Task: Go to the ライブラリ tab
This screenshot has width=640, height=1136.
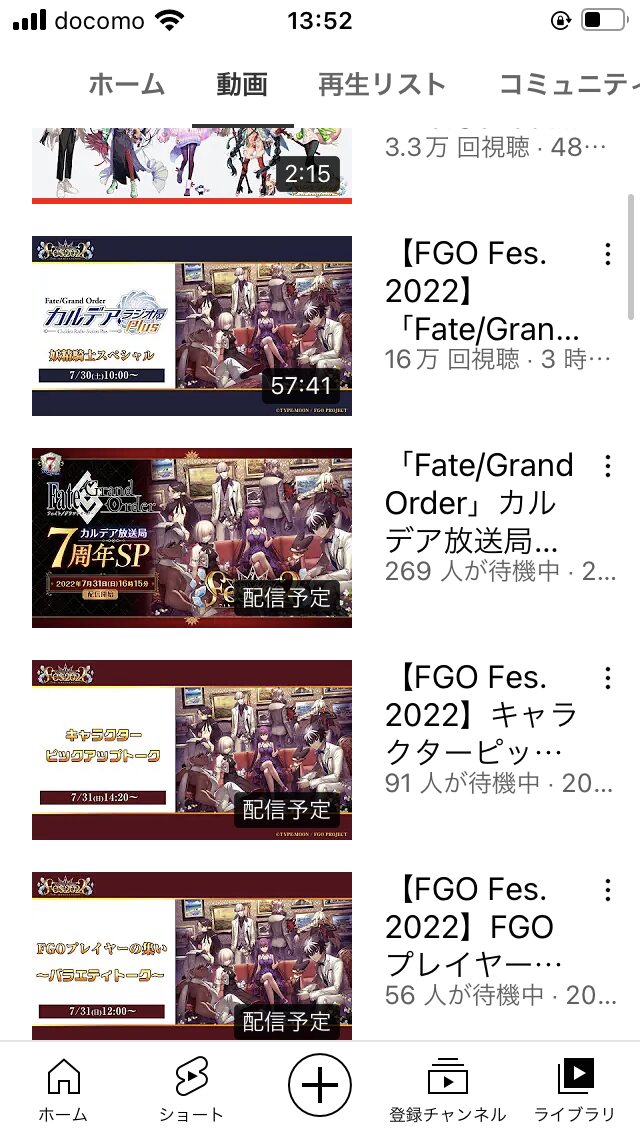Action: tap(575, 1089)
